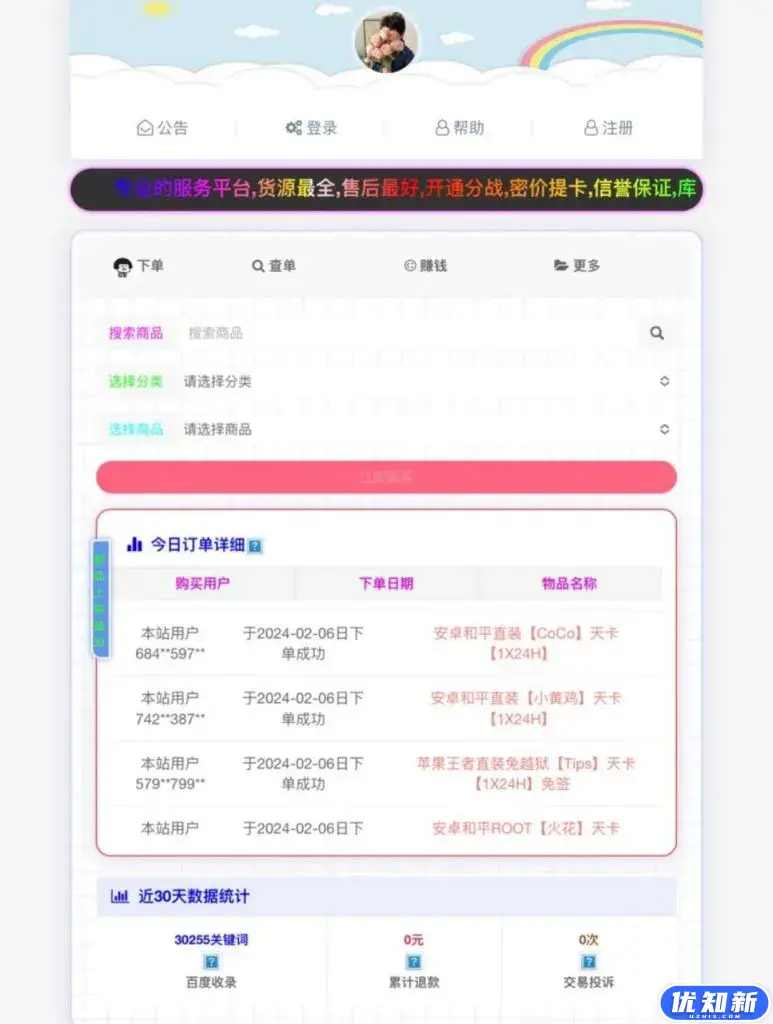Open the 更多 tab
Viewport: 773px width, 1024px height.
(x=577, y=266)
